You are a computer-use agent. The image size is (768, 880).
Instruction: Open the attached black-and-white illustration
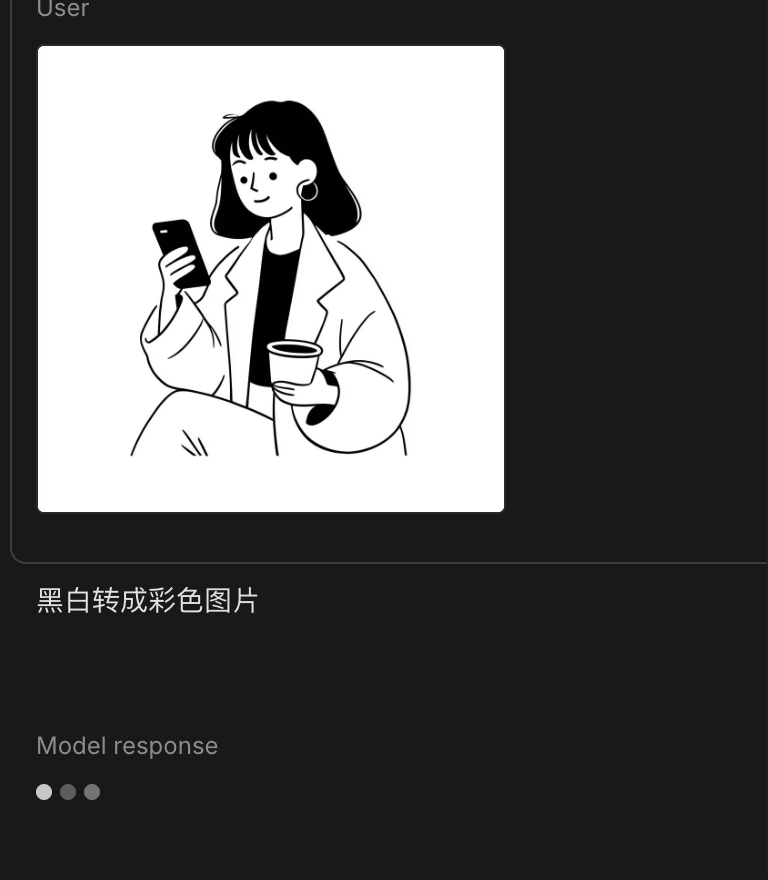(271, 279)
